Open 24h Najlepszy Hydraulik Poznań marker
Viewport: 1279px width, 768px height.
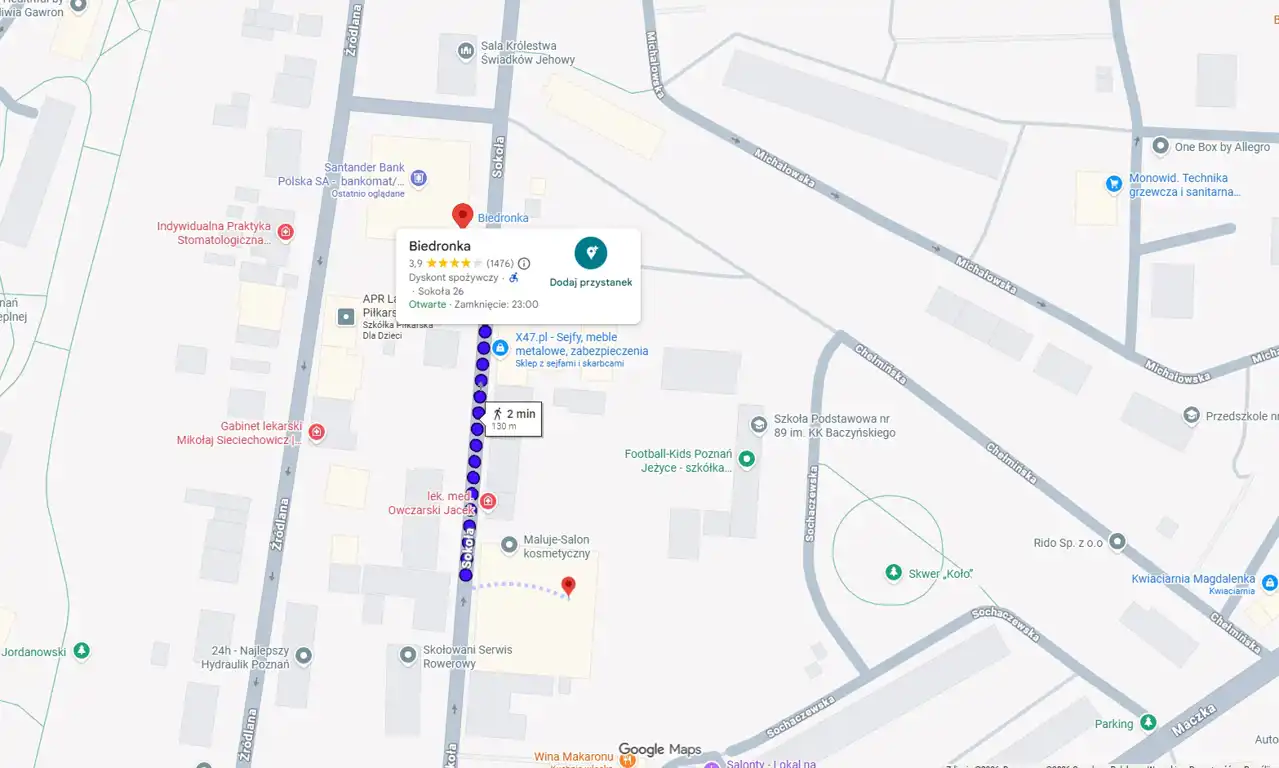(304, 656)
